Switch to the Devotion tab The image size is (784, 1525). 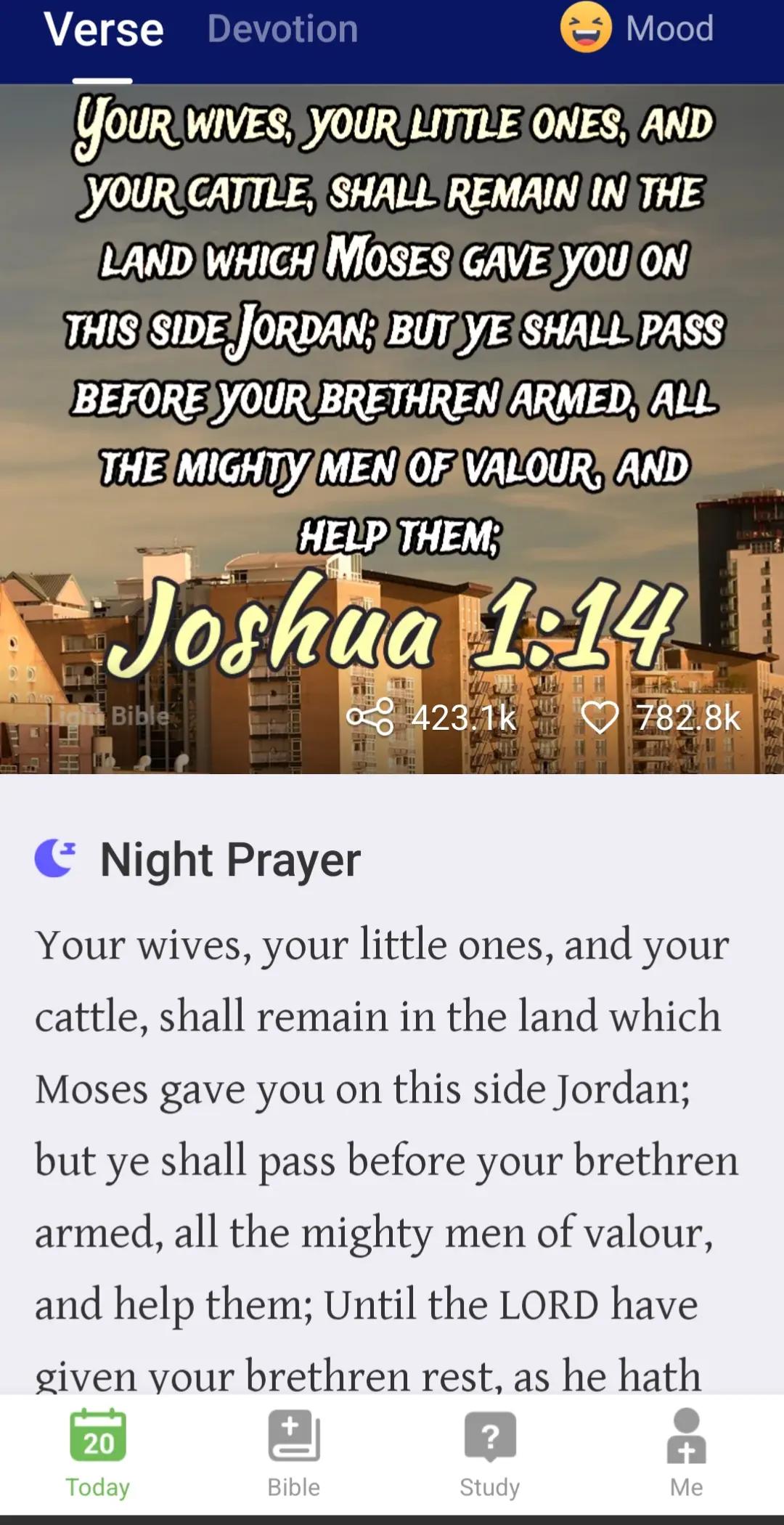282,29
